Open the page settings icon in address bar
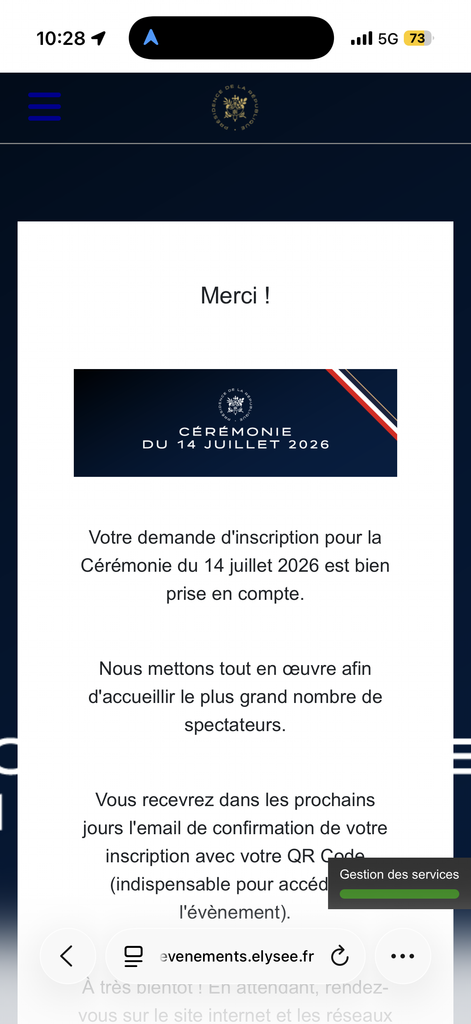471x1024 pixels. pyautogui.click(x=133, y=957)
